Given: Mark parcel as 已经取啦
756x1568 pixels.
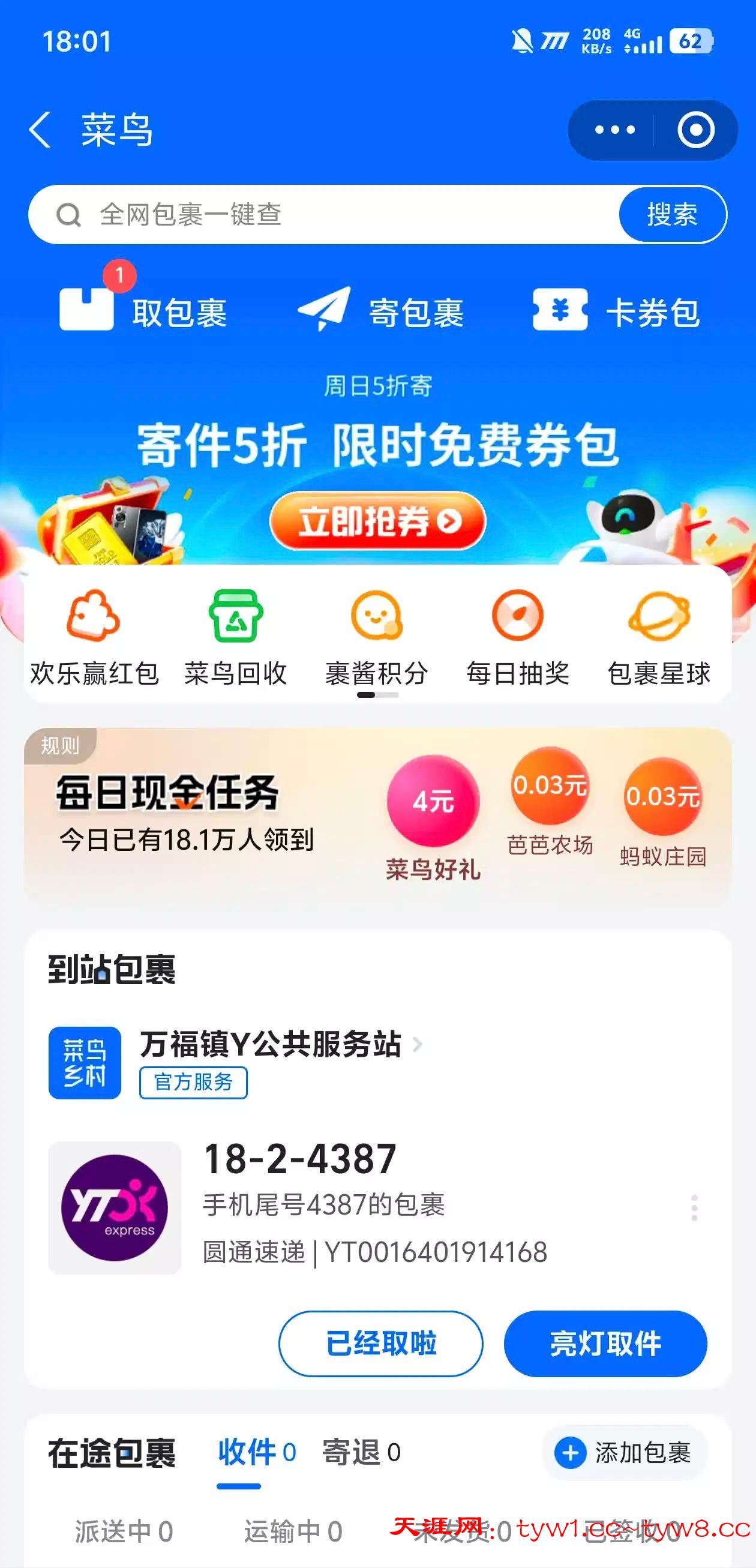Looking at the screenshot, I should coord(381,1344).
